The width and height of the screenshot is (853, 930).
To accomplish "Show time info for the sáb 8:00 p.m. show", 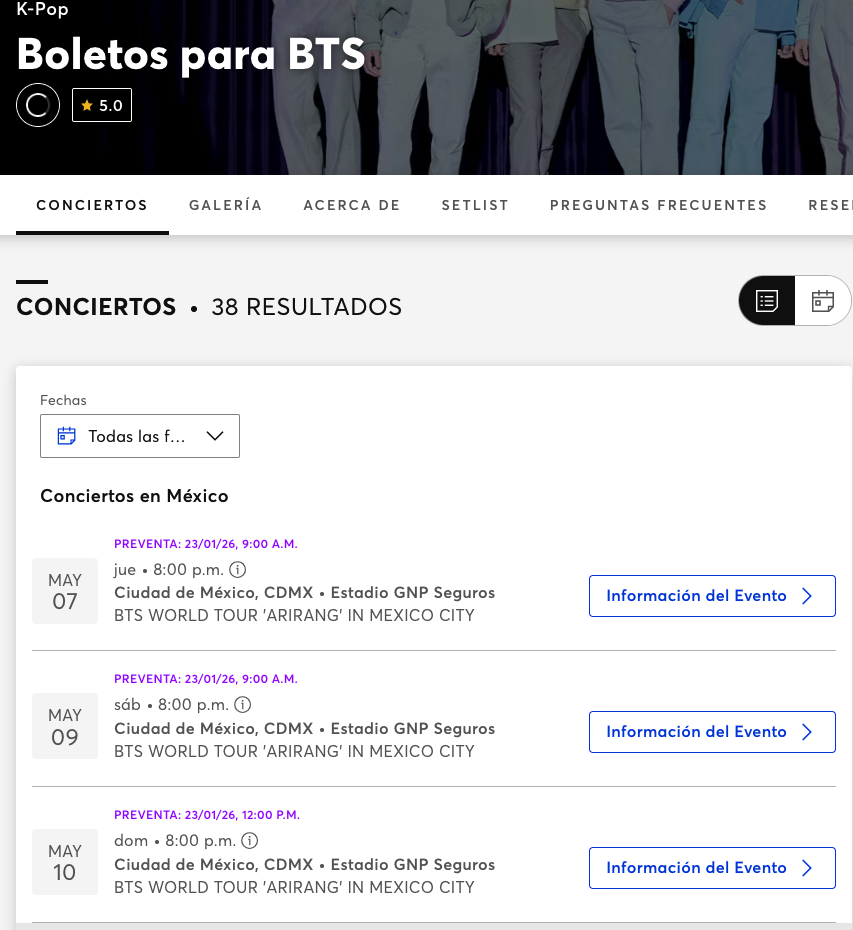I will 243,704.
